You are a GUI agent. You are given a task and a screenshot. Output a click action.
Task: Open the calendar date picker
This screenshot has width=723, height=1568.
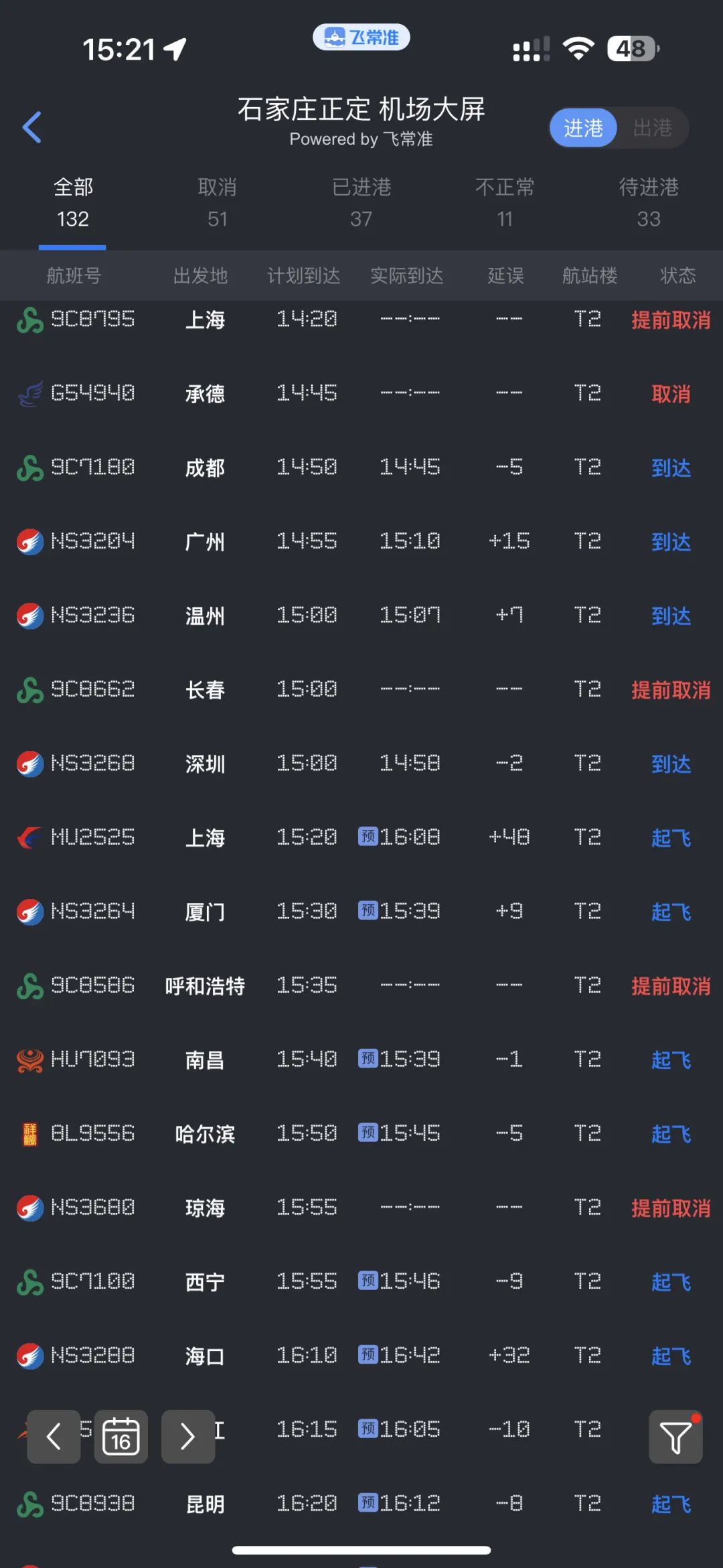tap(121, 1437)
